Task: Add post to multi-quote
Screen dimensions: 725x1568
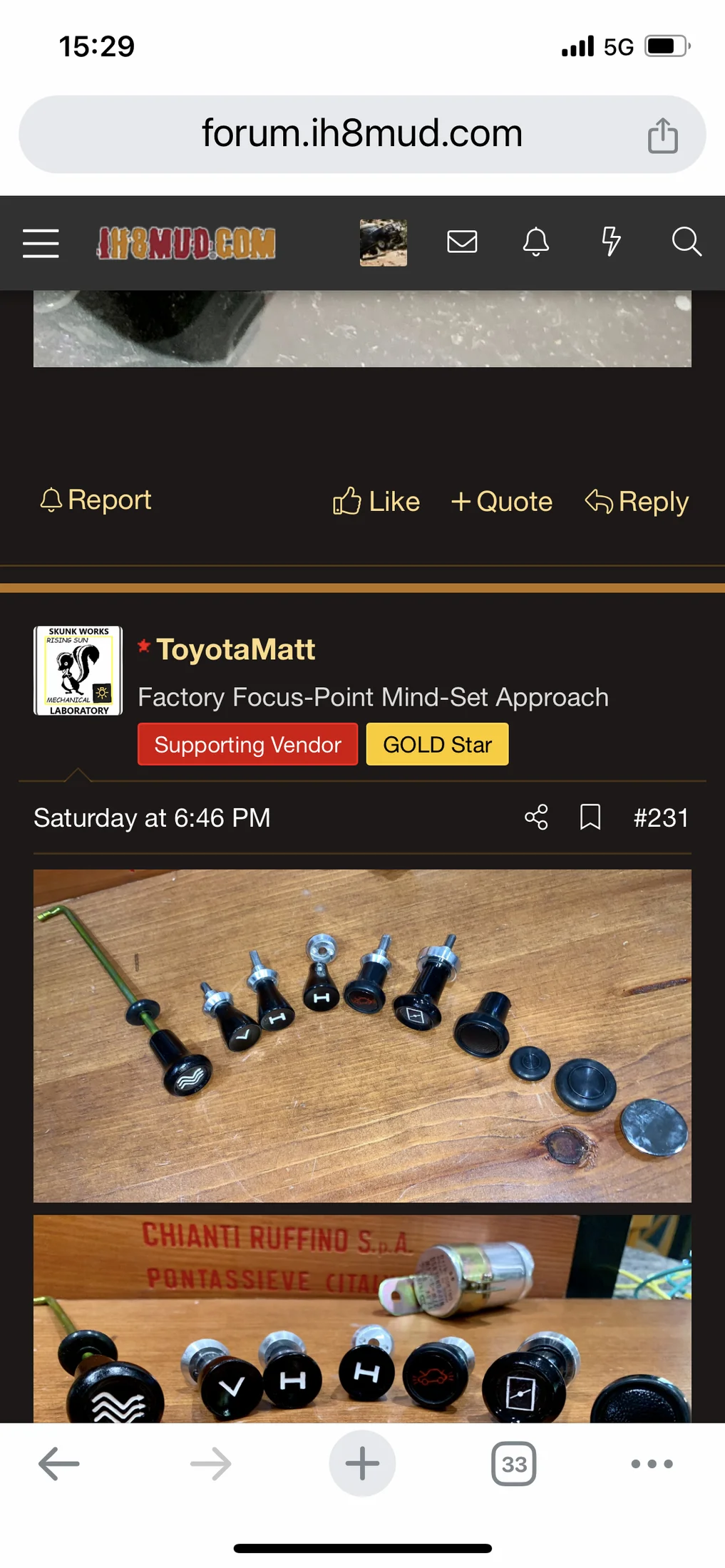Action: [502, 502]
